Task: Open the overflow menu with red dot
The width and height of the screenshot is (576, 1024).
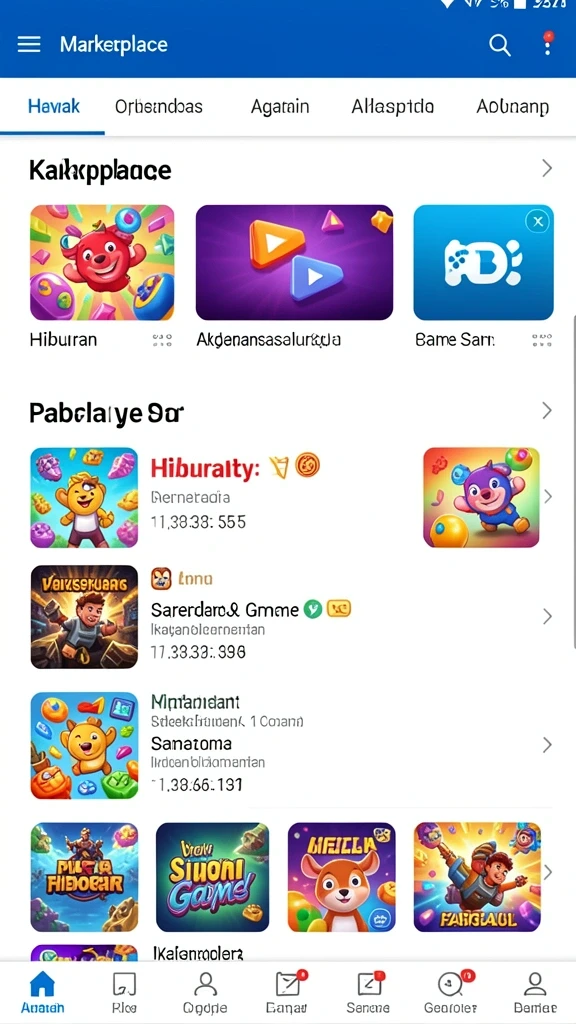Action: click(x=548, y=42)
